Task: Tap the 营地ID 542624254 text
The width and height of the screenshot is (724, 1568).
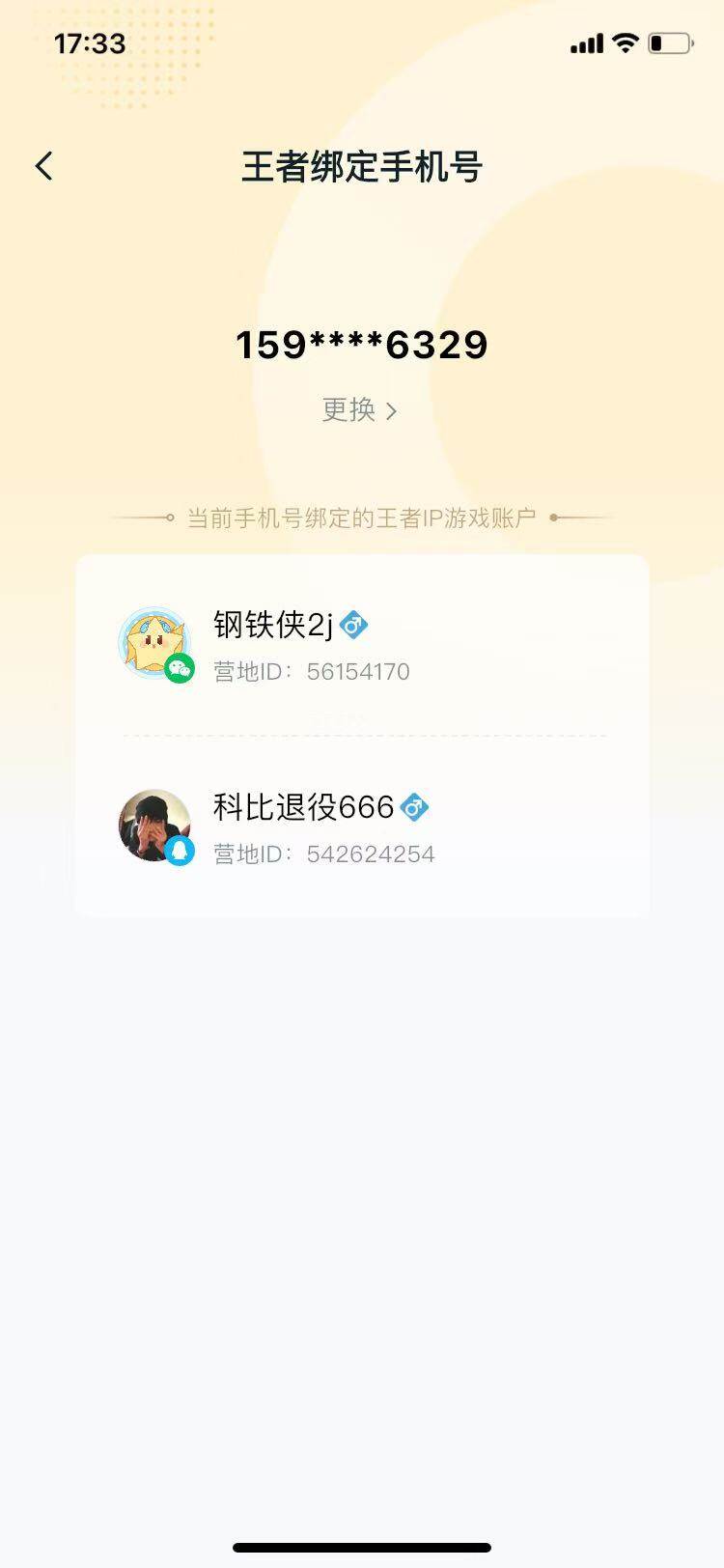Action: [322, 854]
